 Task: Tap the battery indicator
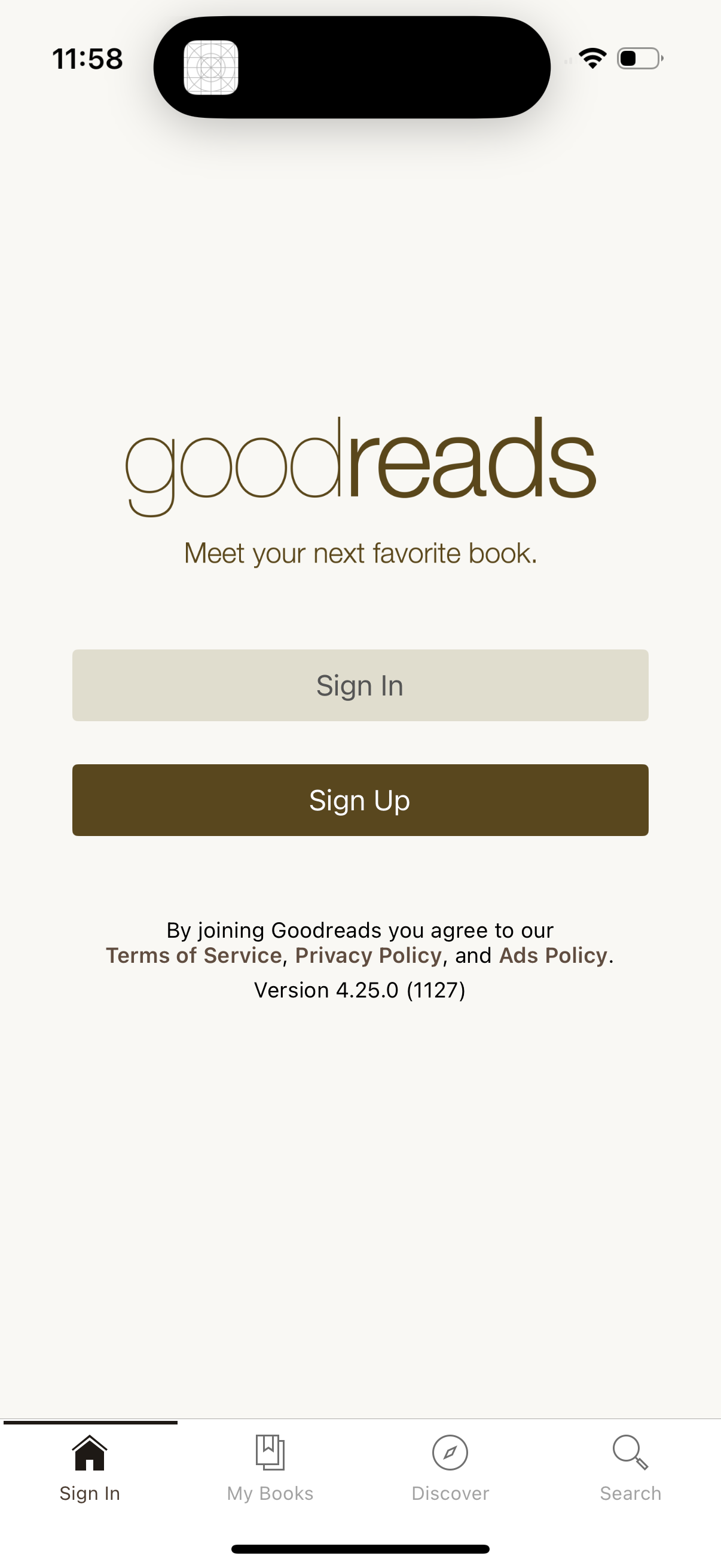pos(638,58)
